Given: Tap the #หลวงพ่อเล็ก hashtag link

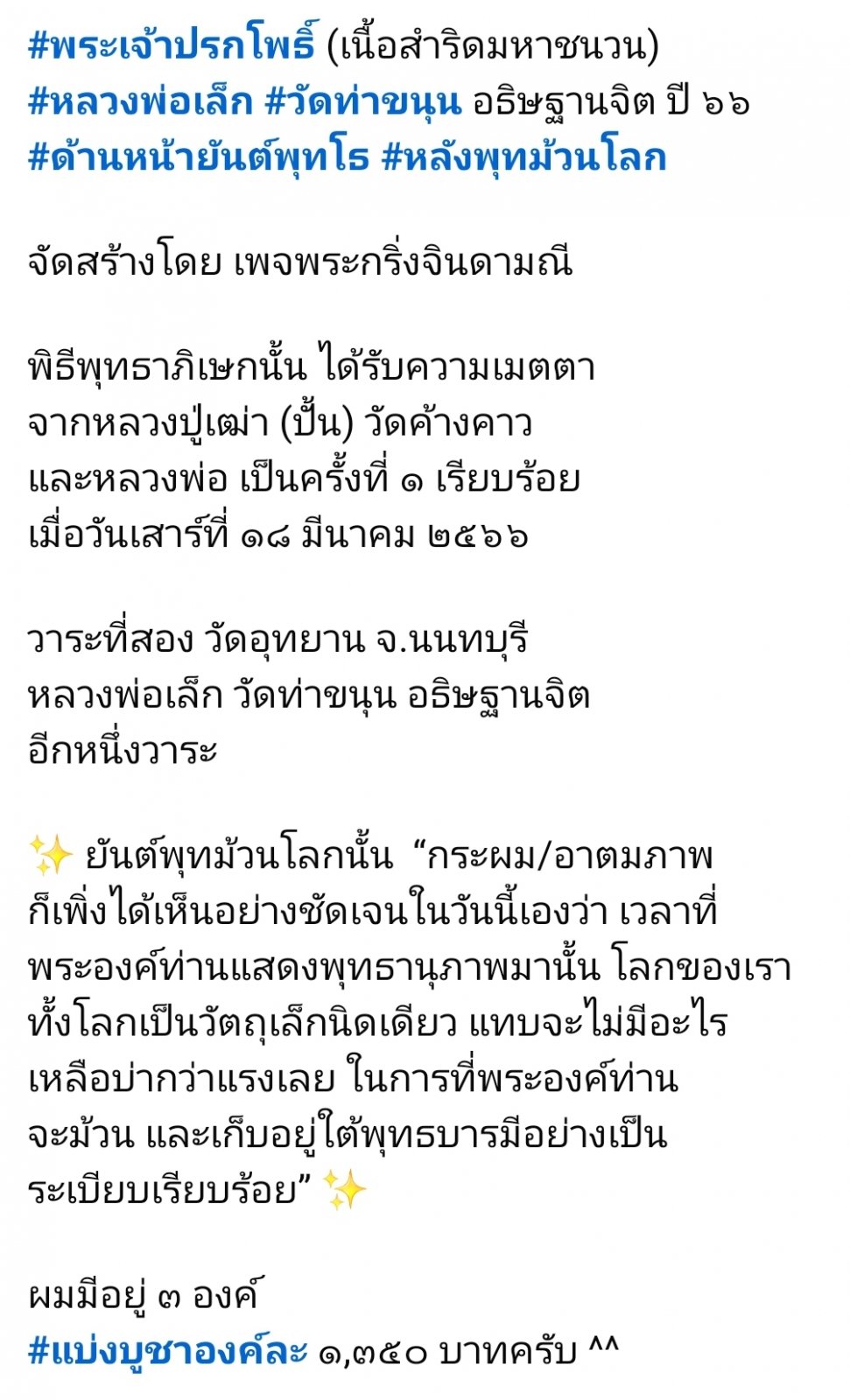Looking at the screenshot, I should 140,103.
